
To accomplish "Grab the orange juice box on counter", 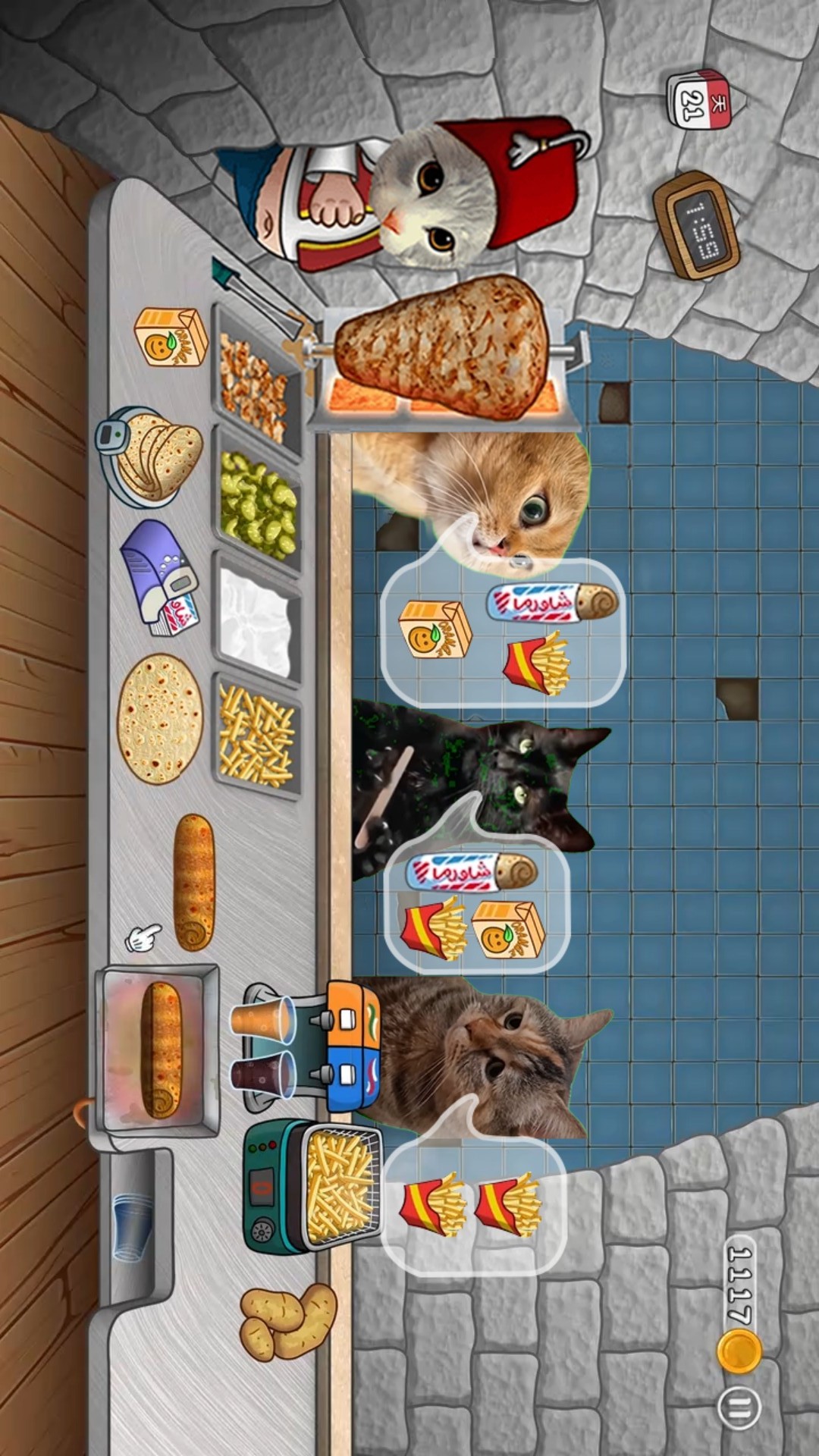I will pyautogui.click(x=170, y=337).
